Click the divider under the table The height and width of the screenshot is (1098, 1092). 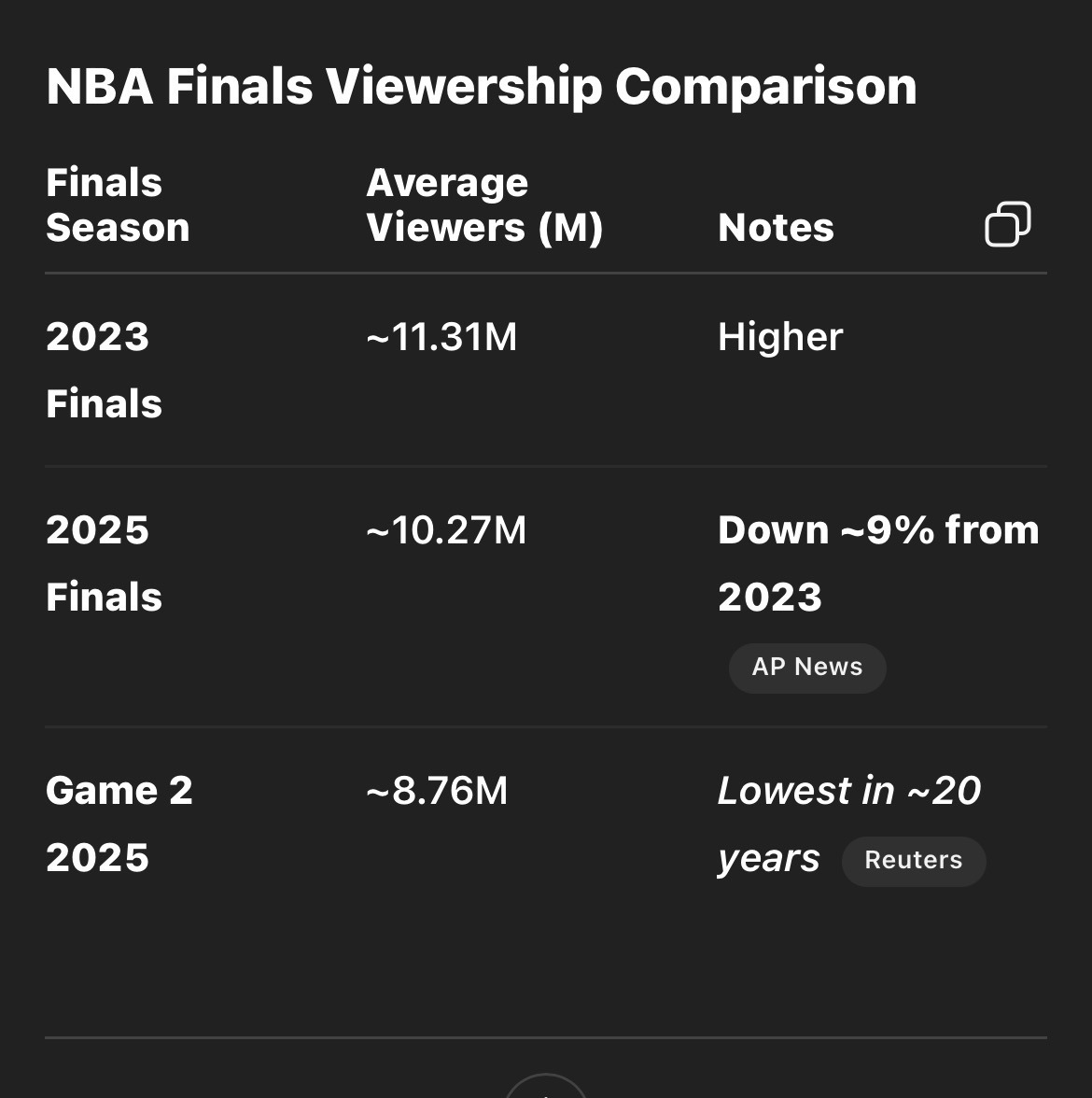tap(546, 1036)
